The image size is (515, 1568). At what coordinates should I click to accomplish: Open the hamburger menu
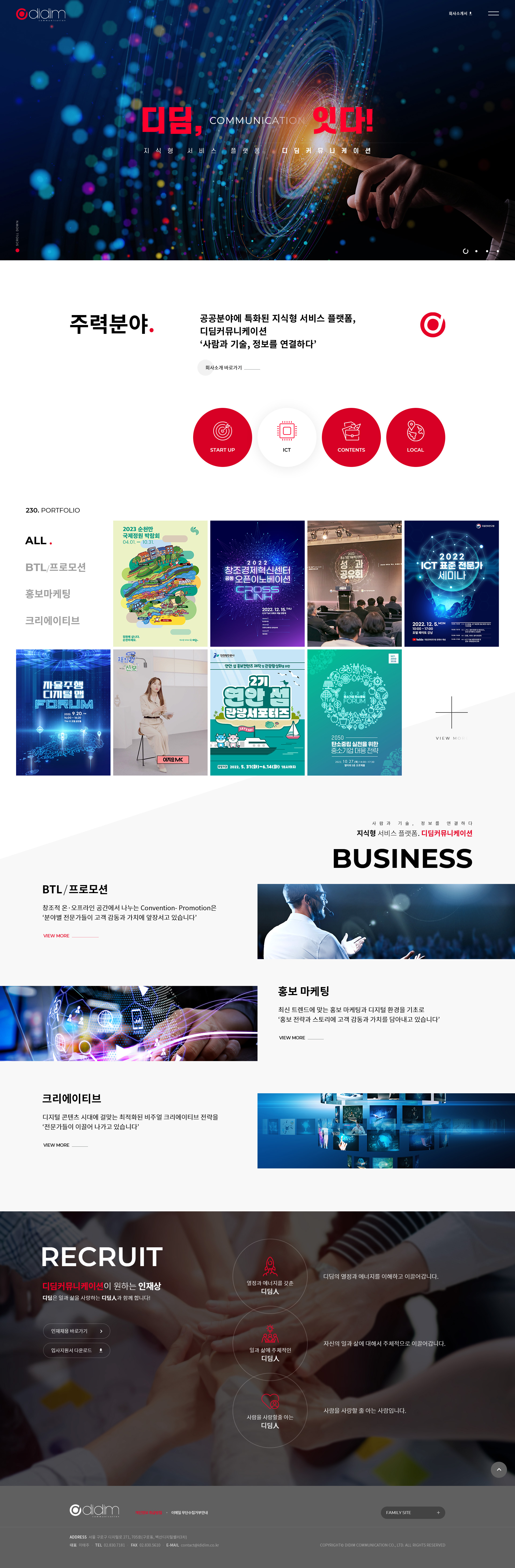[493, 13]
